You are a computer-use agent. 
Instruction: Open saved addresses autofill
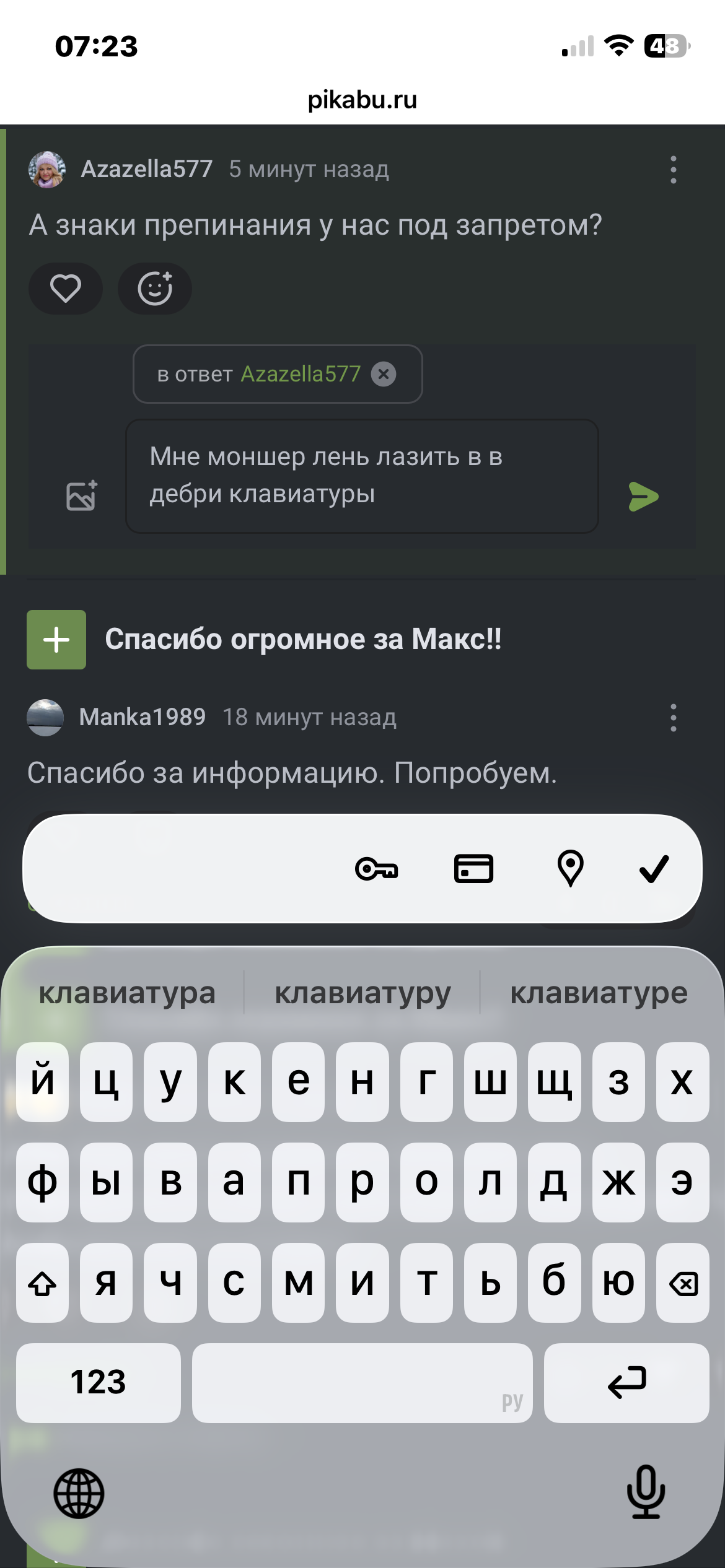click(x=570, y=868)
